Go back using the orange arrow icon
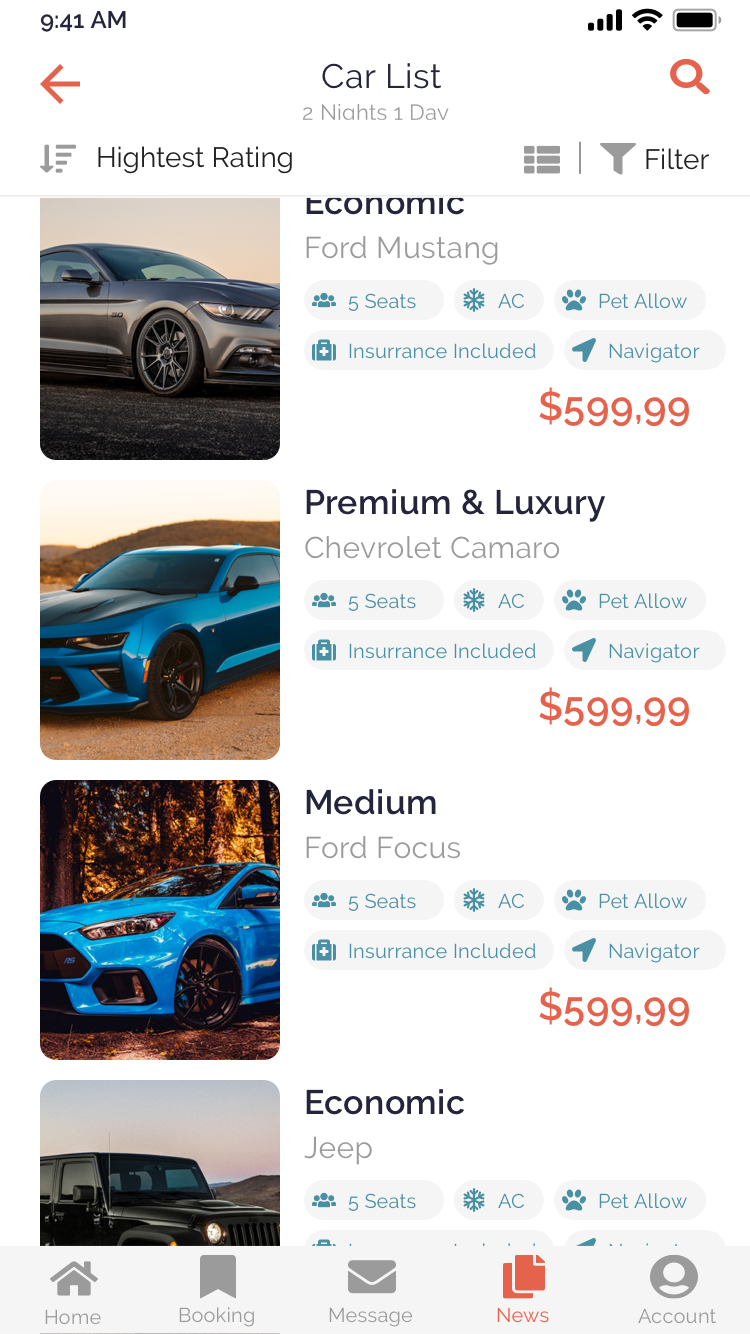750x1334 pixels. pos(59,84)
